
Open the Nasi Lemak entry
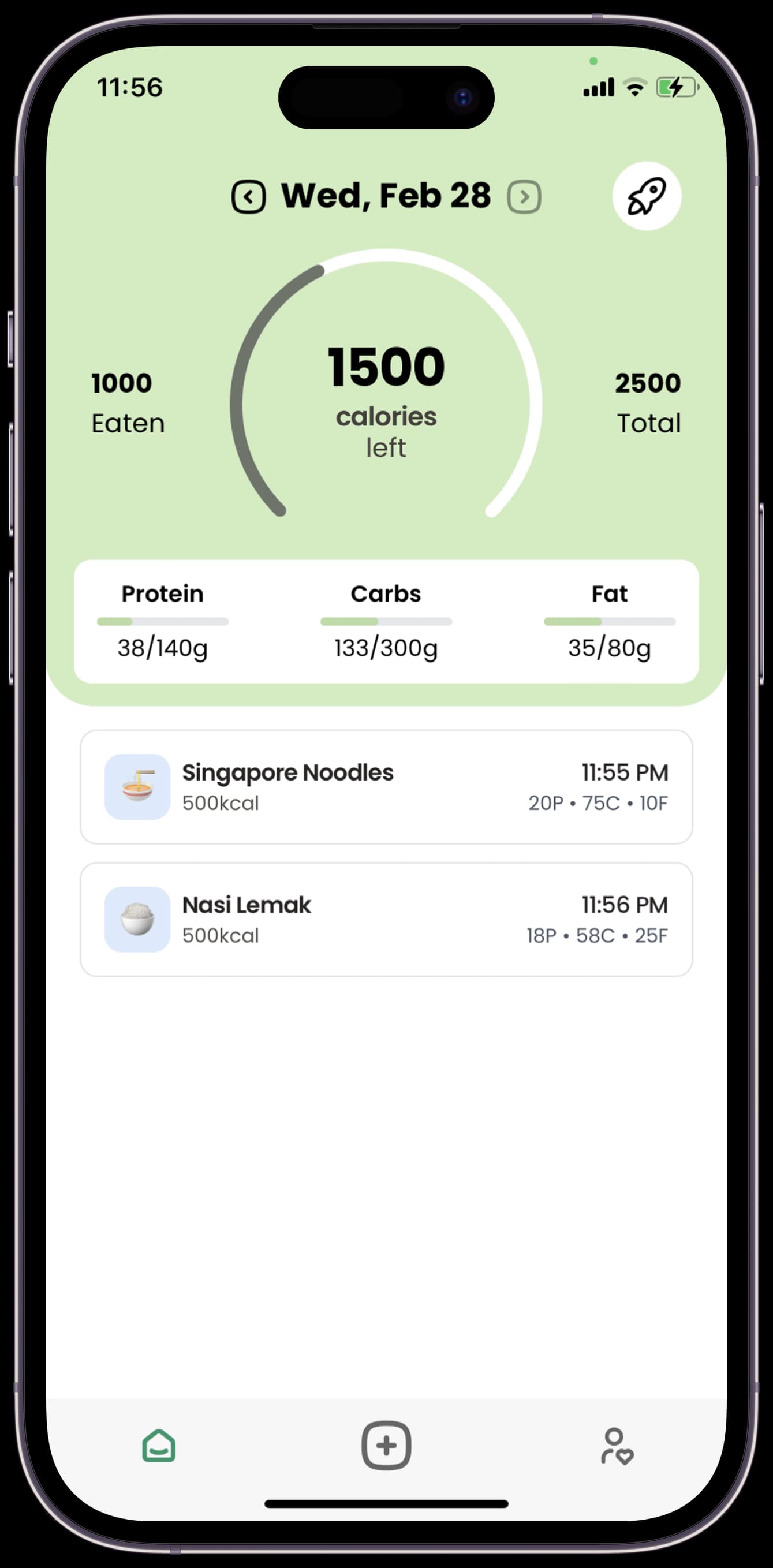[x=386, y=919]
